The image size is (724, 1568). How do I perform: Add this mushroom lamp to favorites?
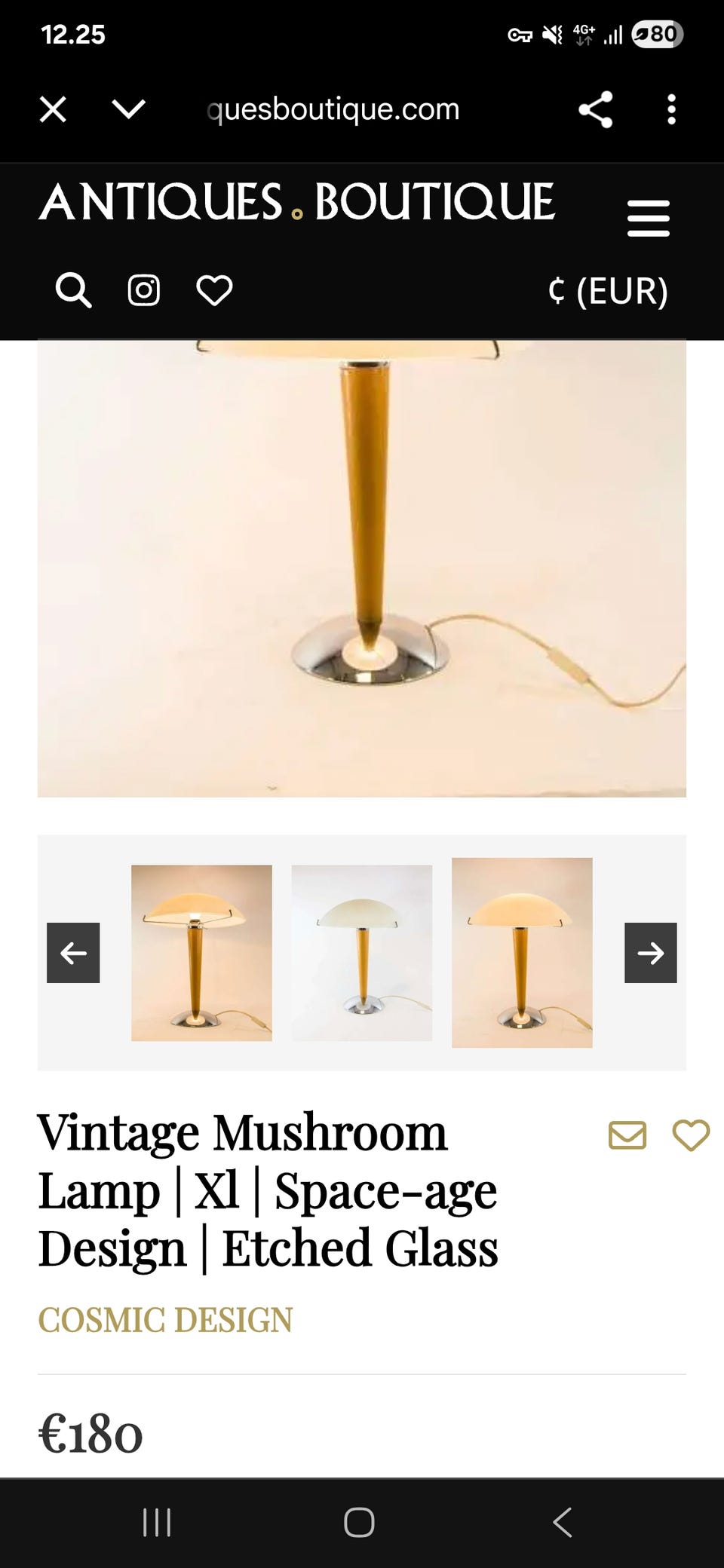pyautogui.click(x=691, y=1135)
